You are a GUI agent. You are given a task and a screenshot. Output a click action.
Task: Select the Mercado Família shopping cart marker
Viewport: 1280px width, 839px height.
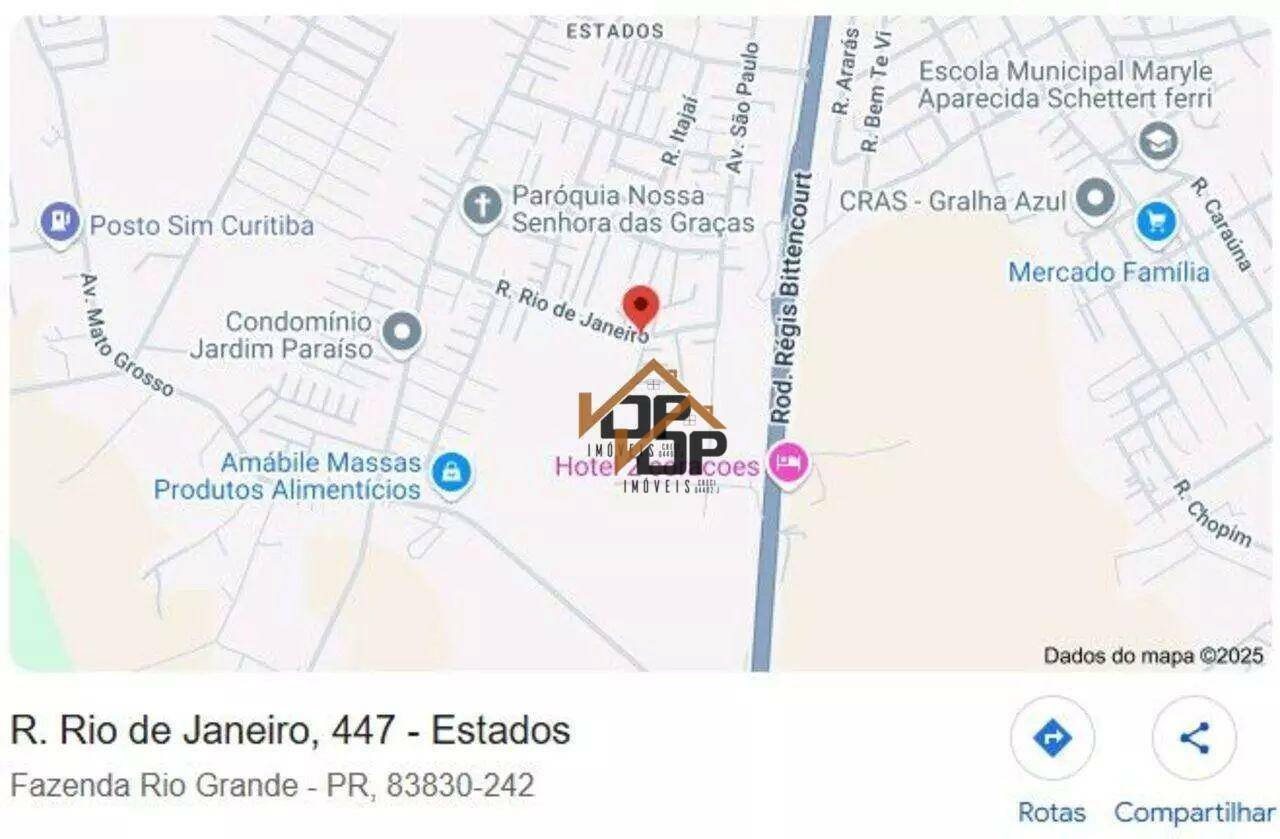click(1156, 222)
